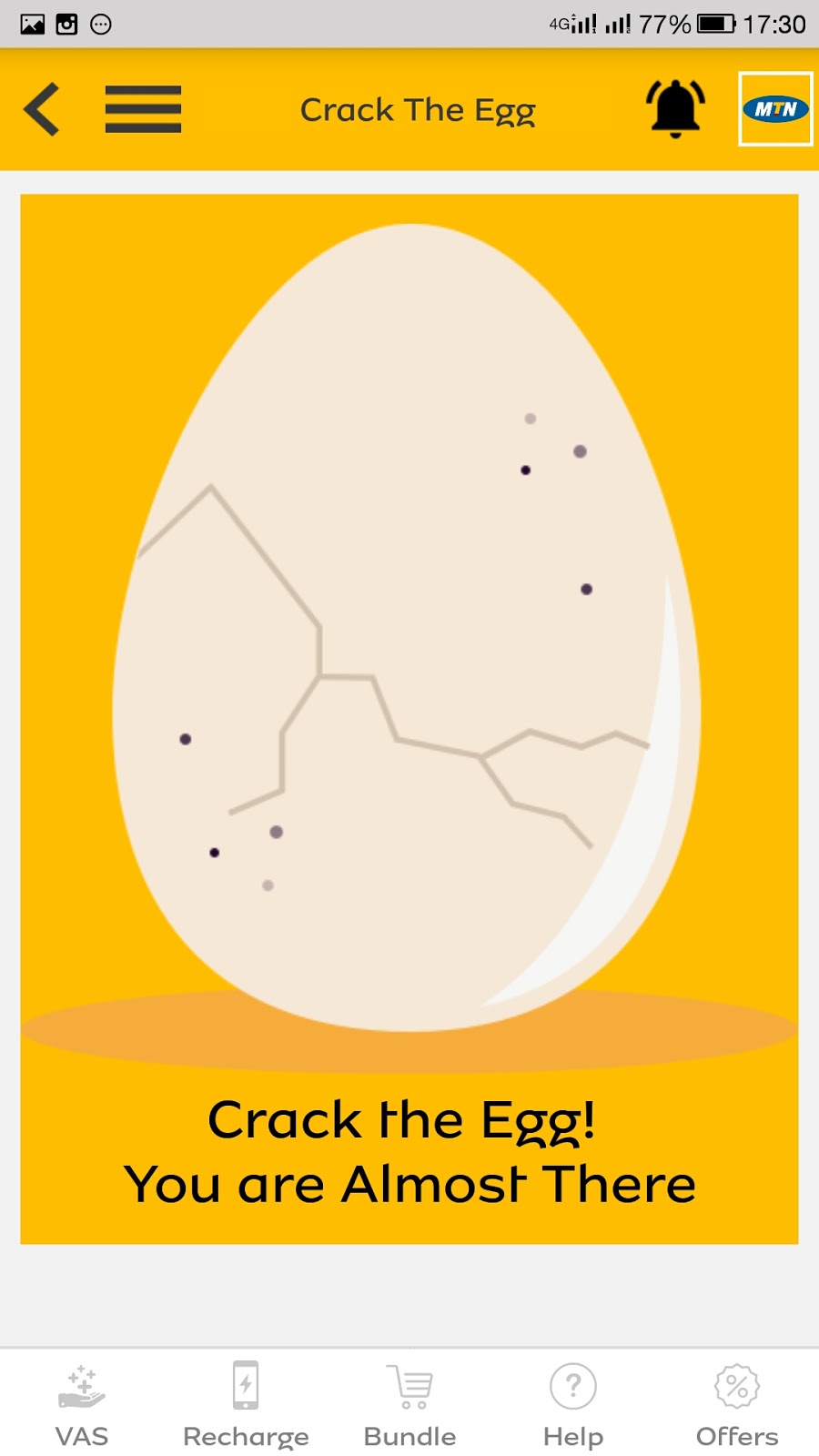Go to the Bundle tab

pyautogui.click(x=409, y=1406)
